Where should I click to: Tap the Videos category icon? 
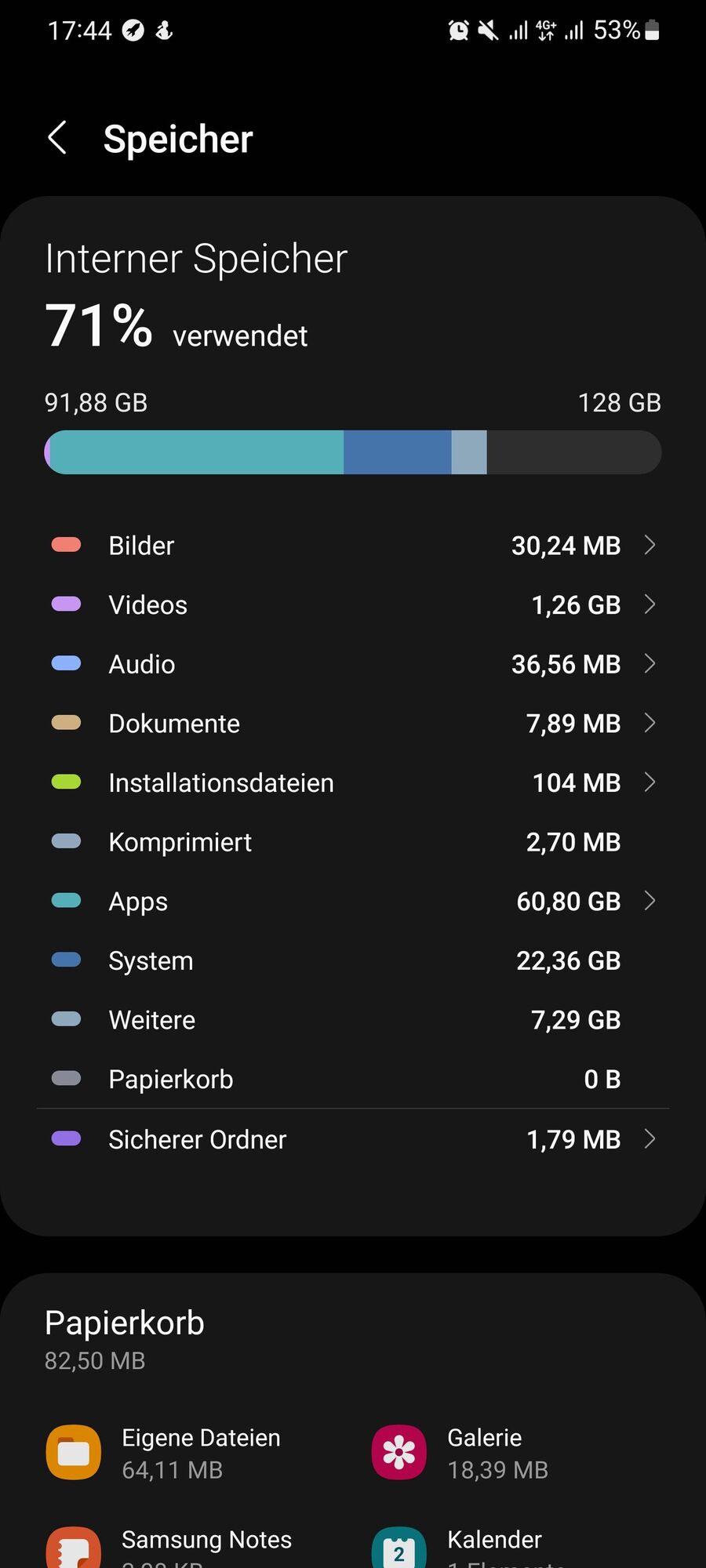point(66,604)
